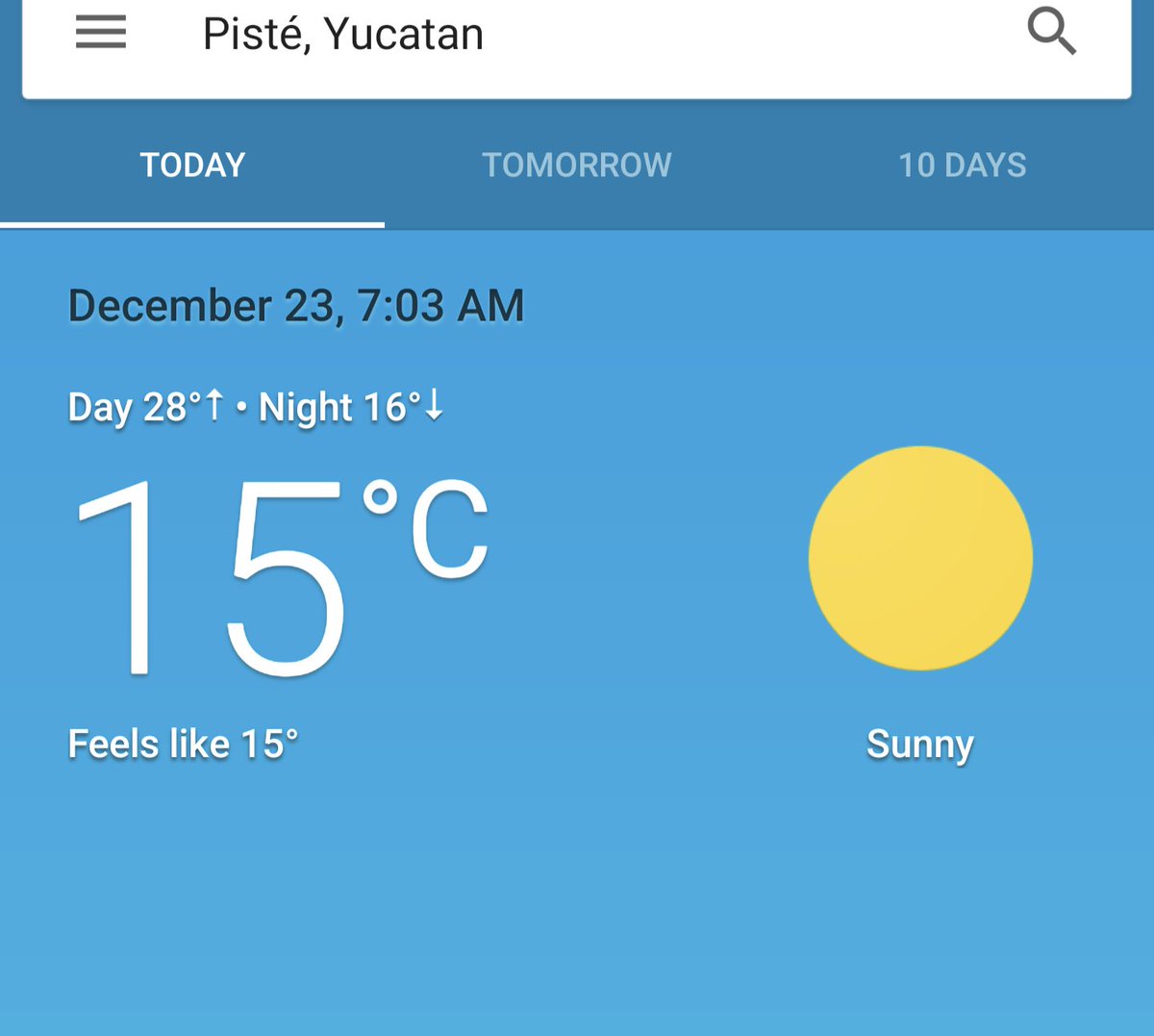Image resolution: width=1154 pixels, height=1036 pixels.
Task: Open the hamburger drawer menu
Action: [x=101, y=33]
